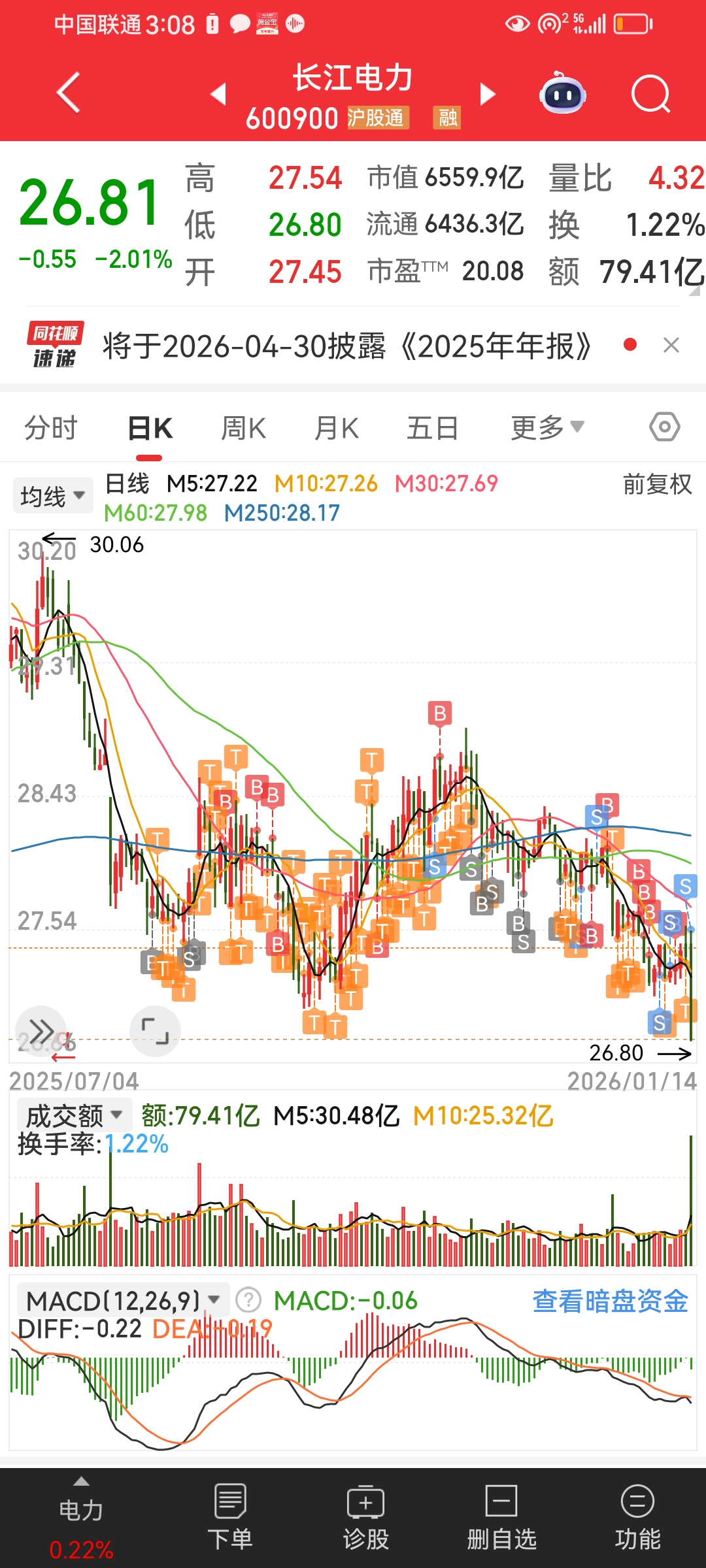Screen dimensions: 706x1568
Task: Open the AI robot assistant
Action: tap(562, 93)
